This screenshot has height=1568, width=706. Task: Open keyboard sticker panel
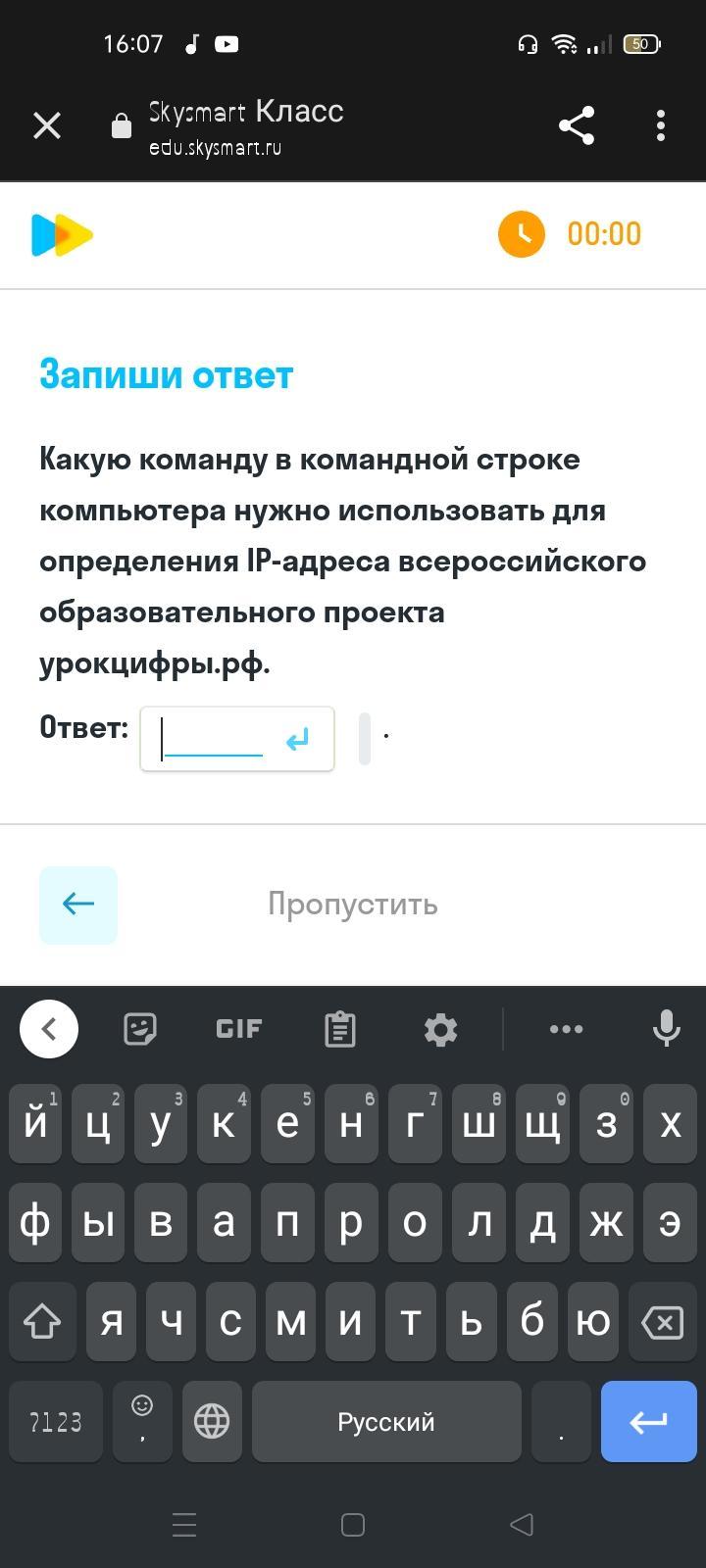(140, 1029)
